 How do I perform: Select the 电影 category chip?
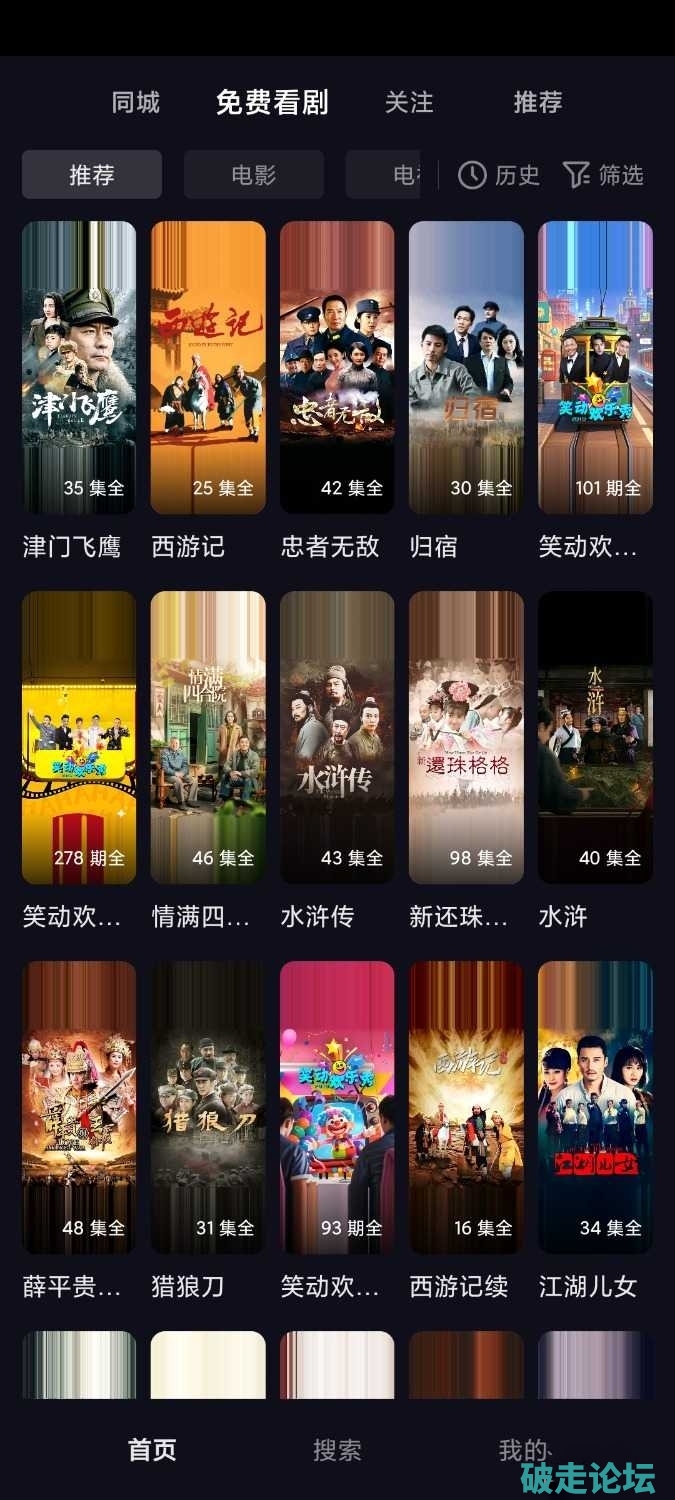[253, 175]
